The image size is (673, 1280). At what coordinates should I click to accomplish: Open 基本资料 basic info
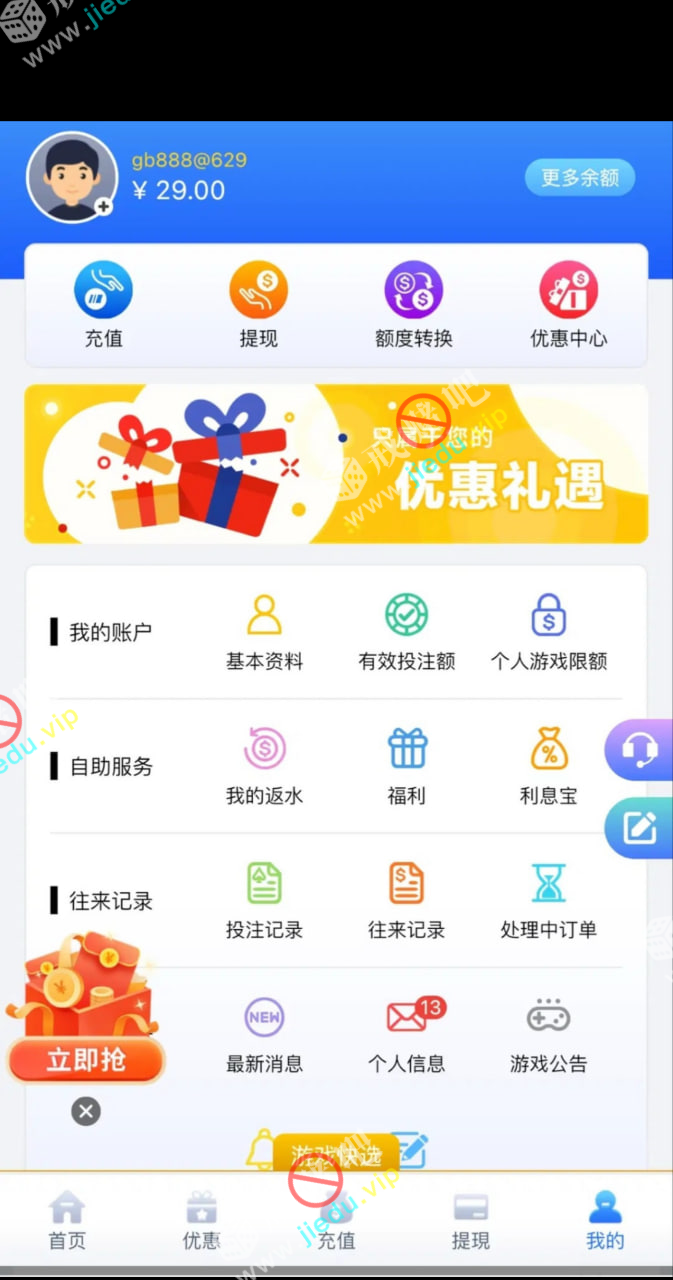tap(264, 632)
